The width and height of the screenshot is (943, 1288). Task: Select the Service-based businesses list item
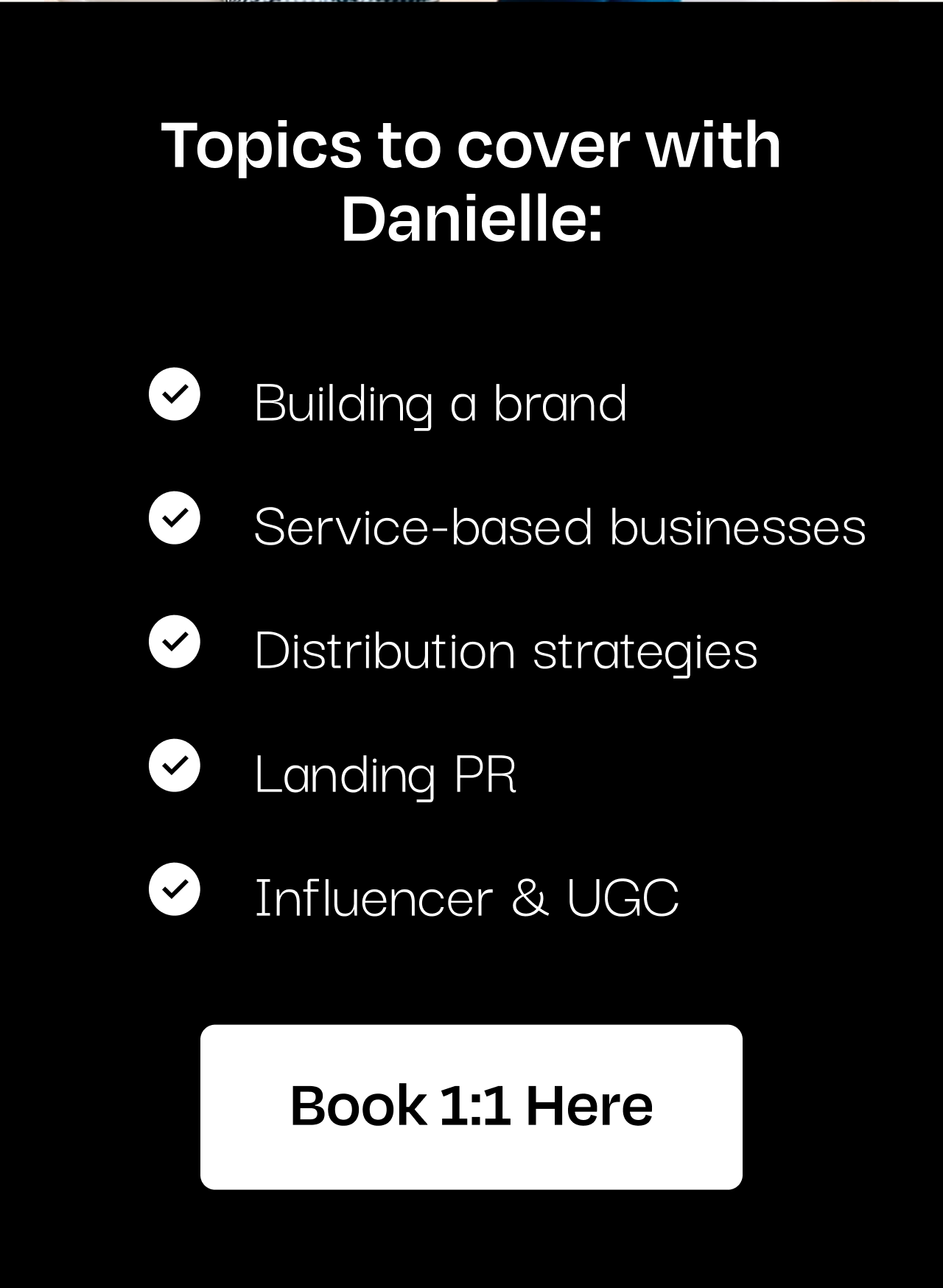[x=560, y=525]
